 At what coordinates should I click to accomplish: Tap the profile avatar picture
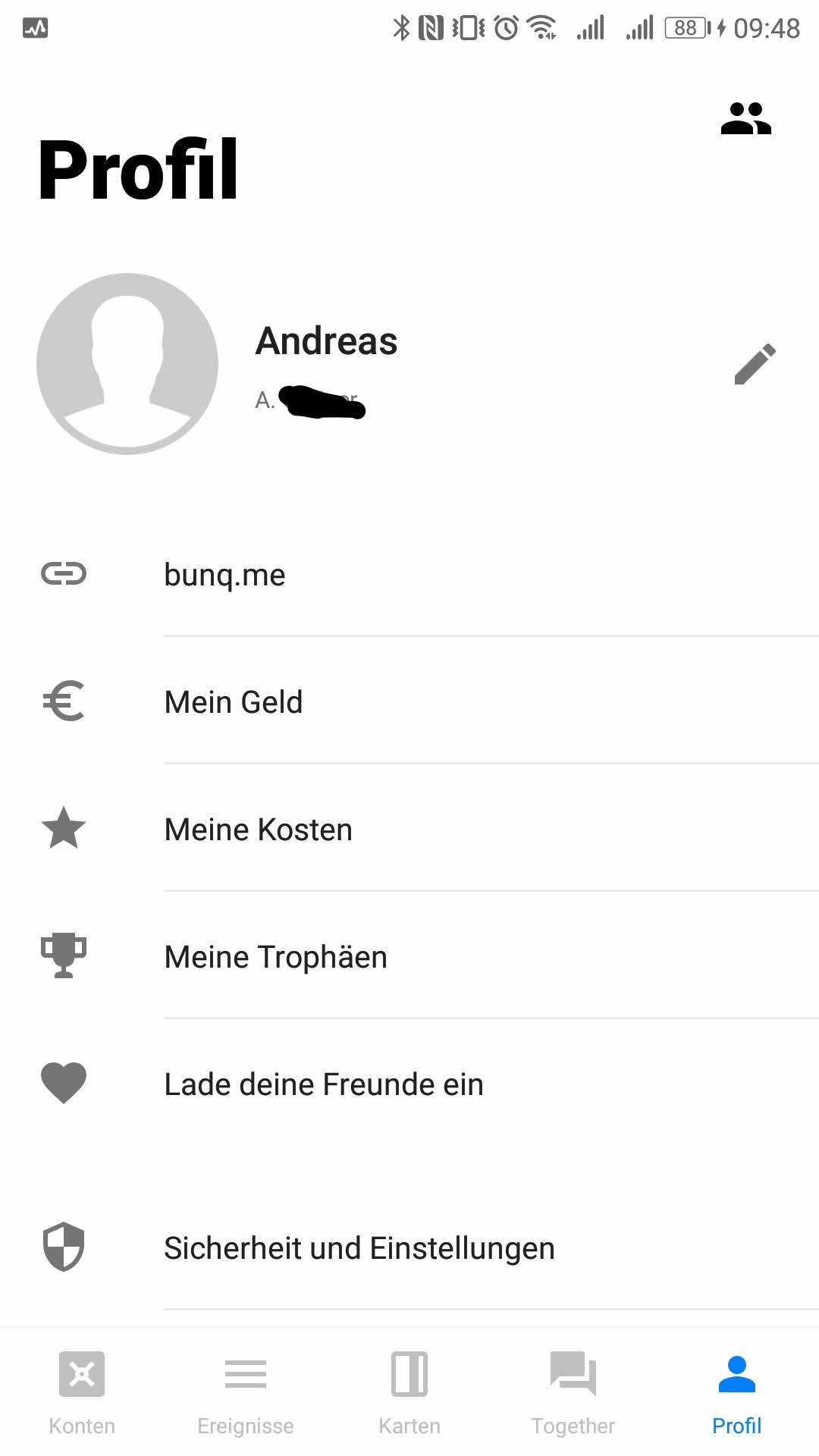click(x=127, y=364)
